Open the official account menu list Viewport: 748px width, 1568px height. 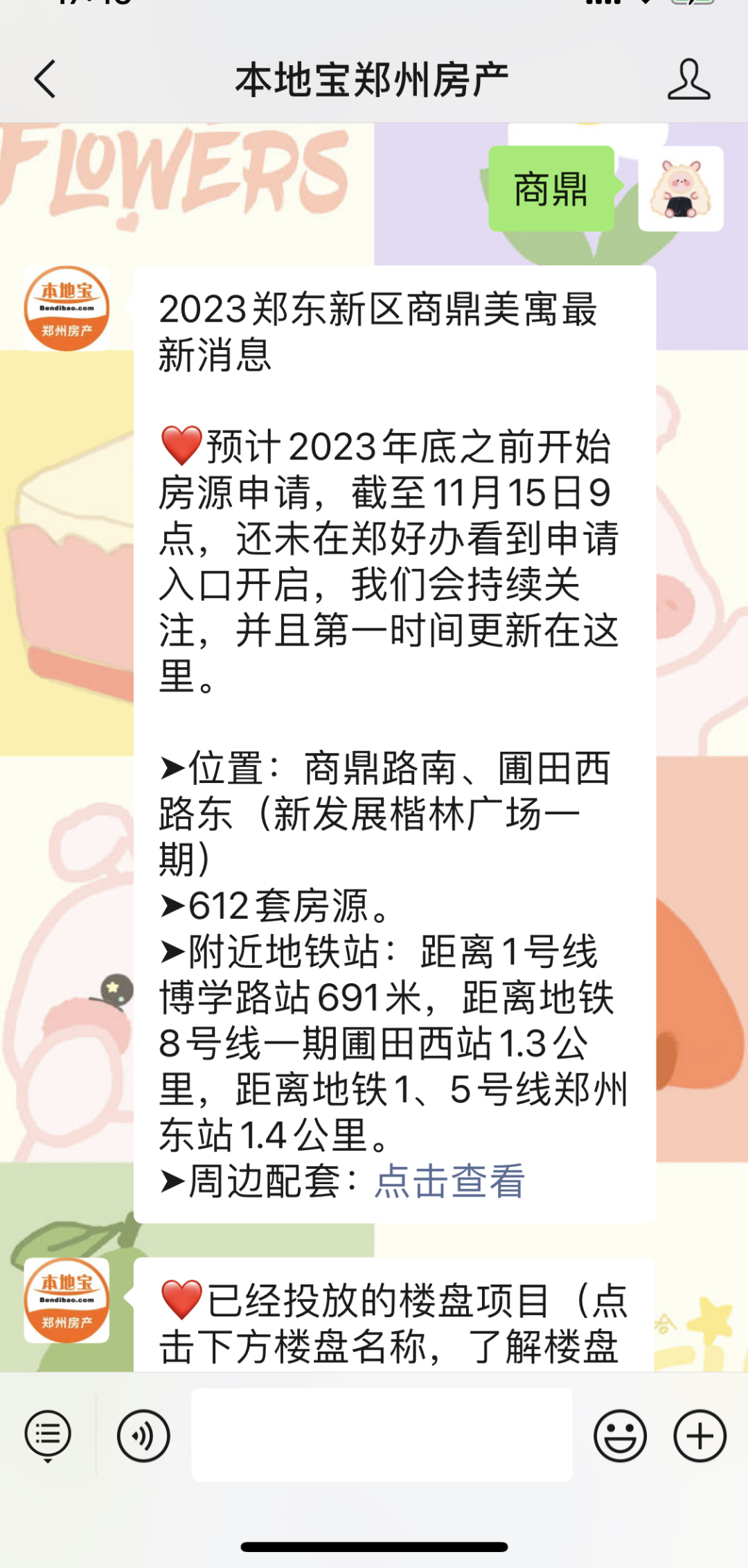click(x=48, y=1435)
